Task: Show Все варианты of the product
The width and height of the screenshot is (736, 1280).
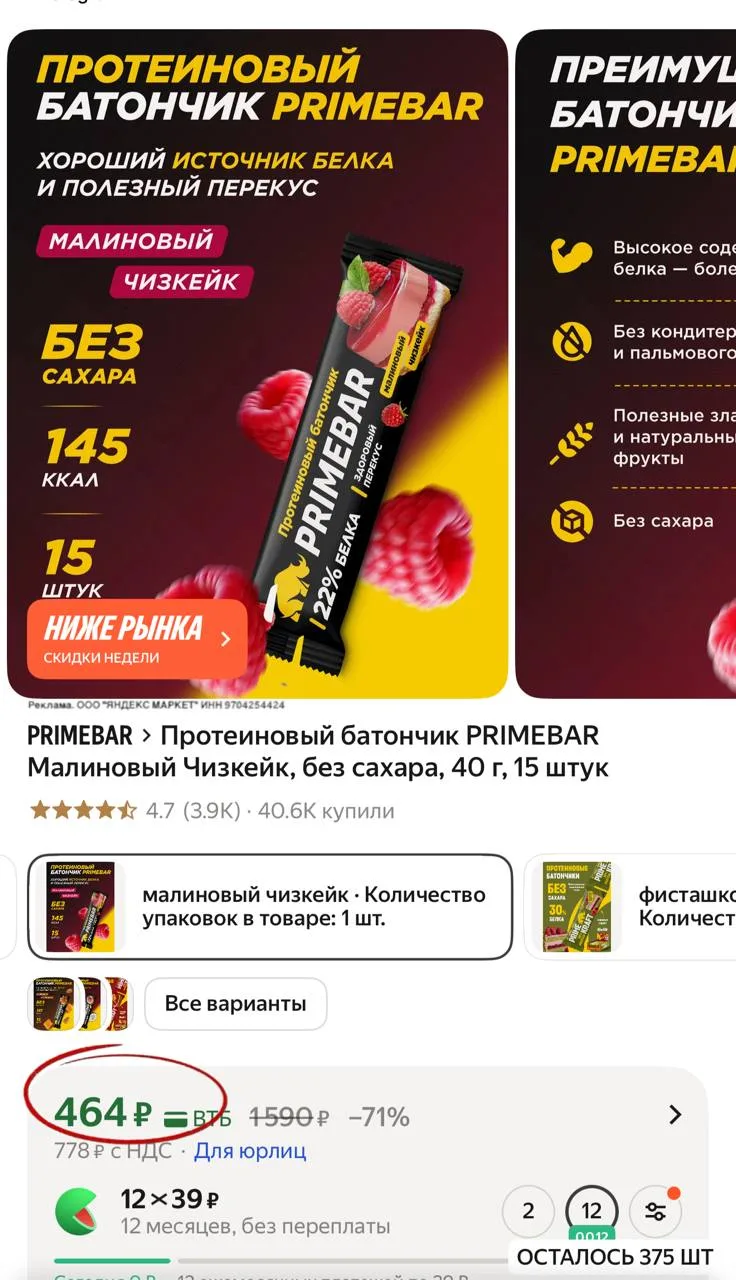Action: 235,1004
